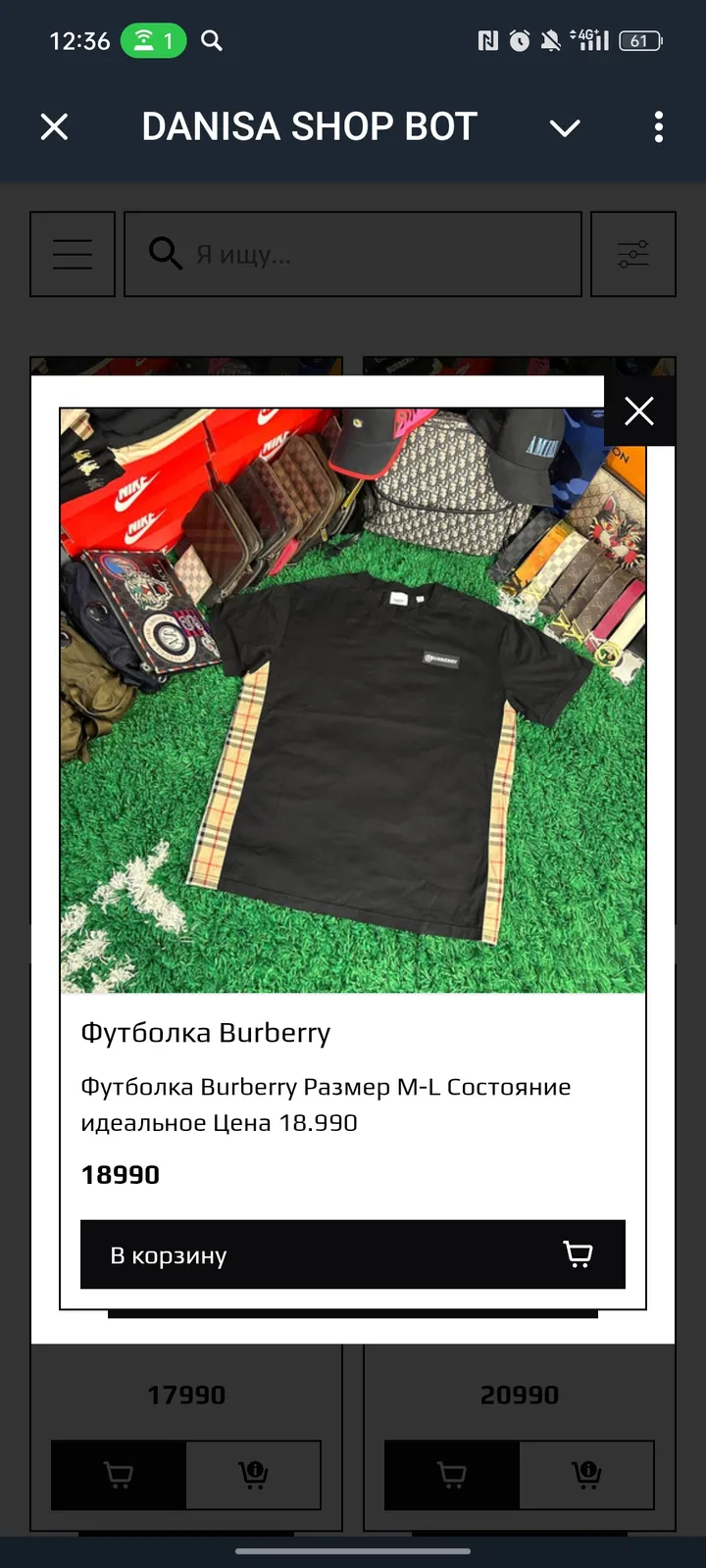Add the 17990 item to cart via cart icon
The width and height of the screenshot is (706, 1568).
click(x=118, y=1475)
